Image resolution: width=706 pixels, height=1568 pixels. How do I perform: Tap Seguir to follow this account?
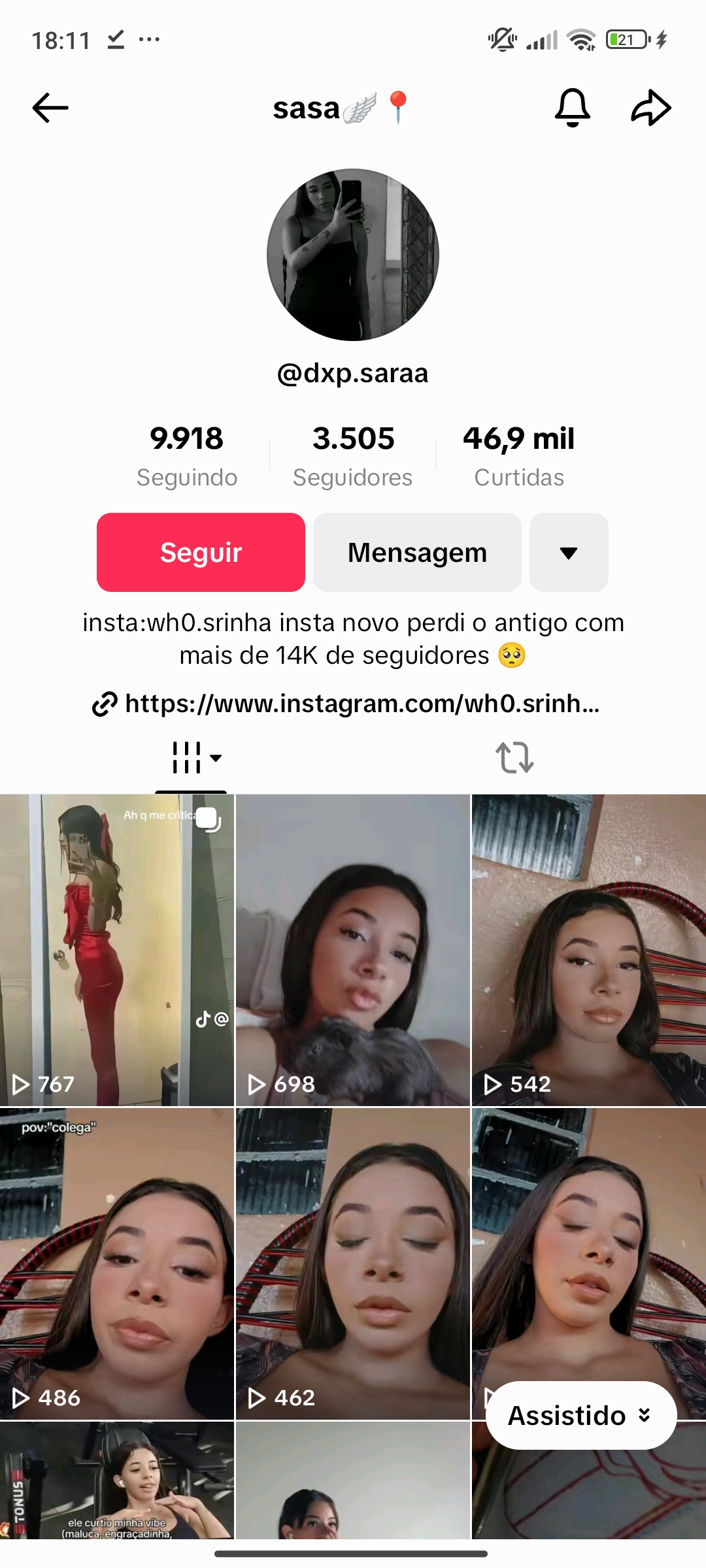point(201,552)
